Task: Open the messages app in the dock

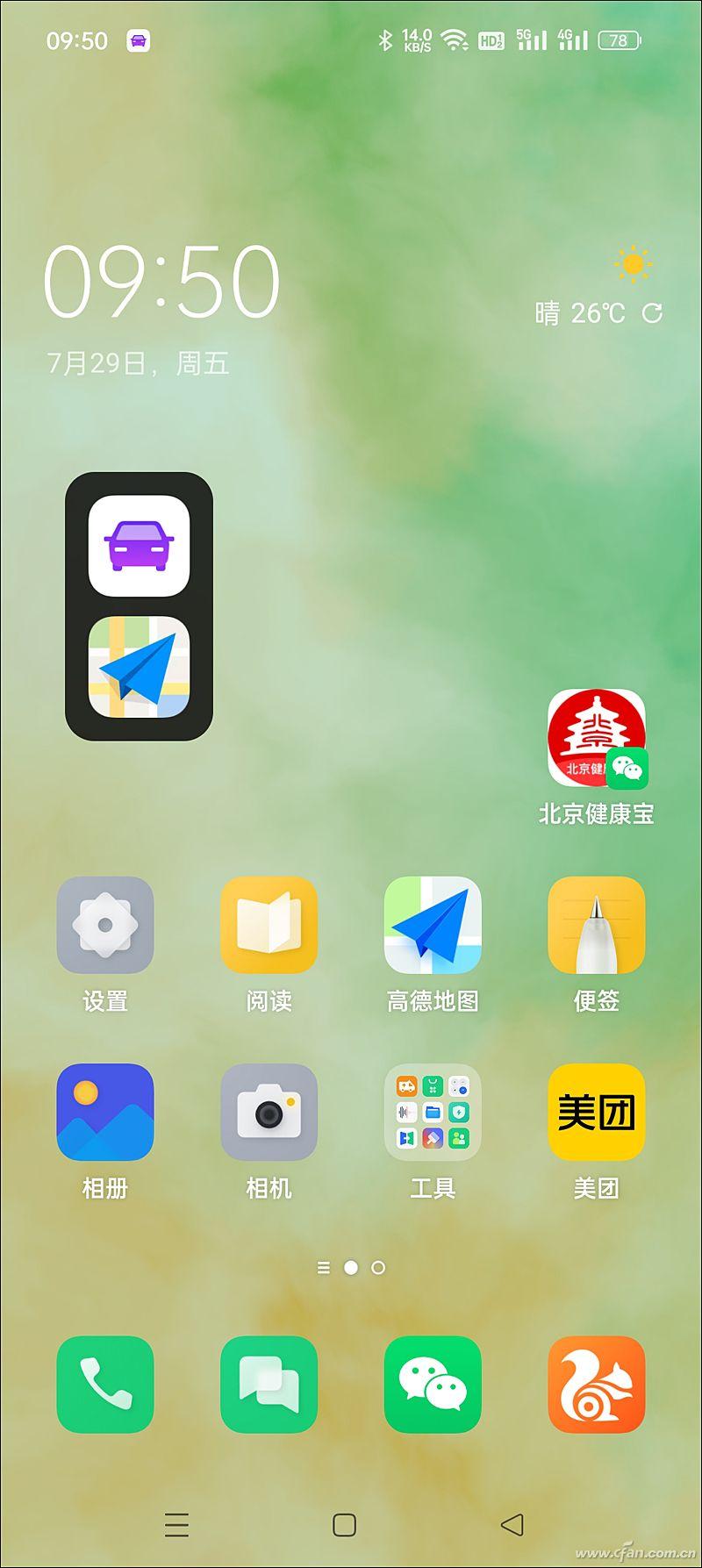Action: coord(269,1385)
